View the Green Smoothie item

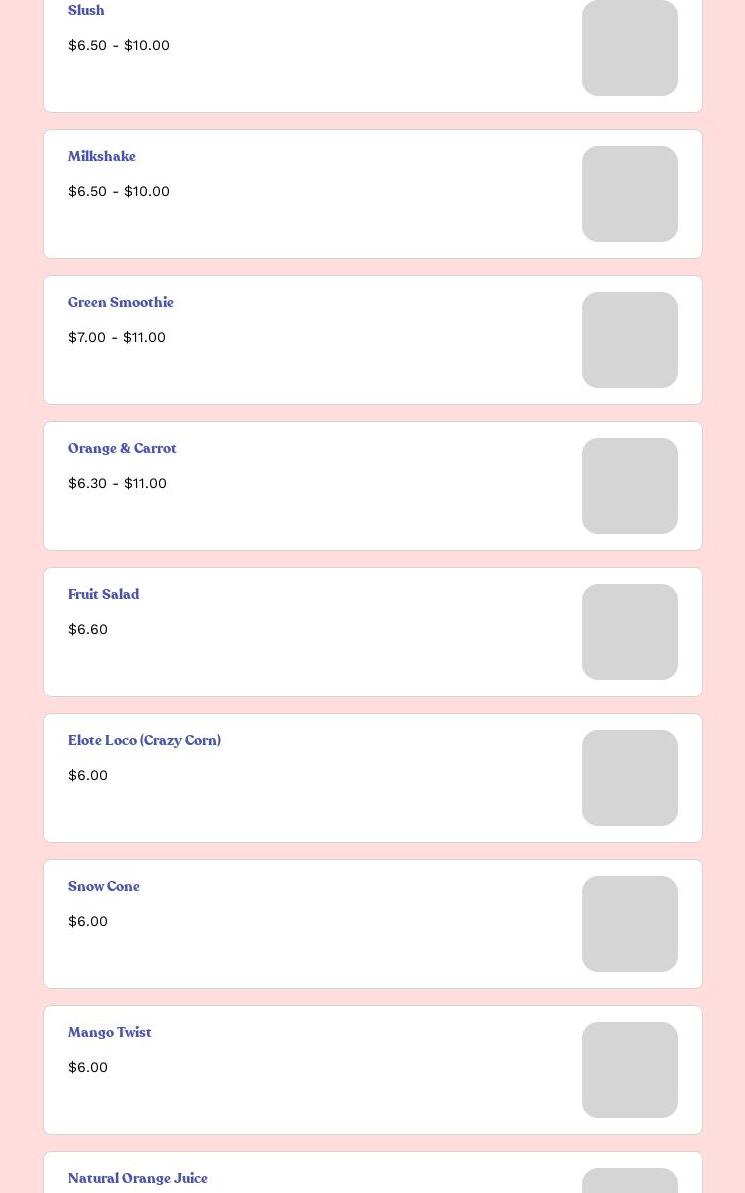373,340
